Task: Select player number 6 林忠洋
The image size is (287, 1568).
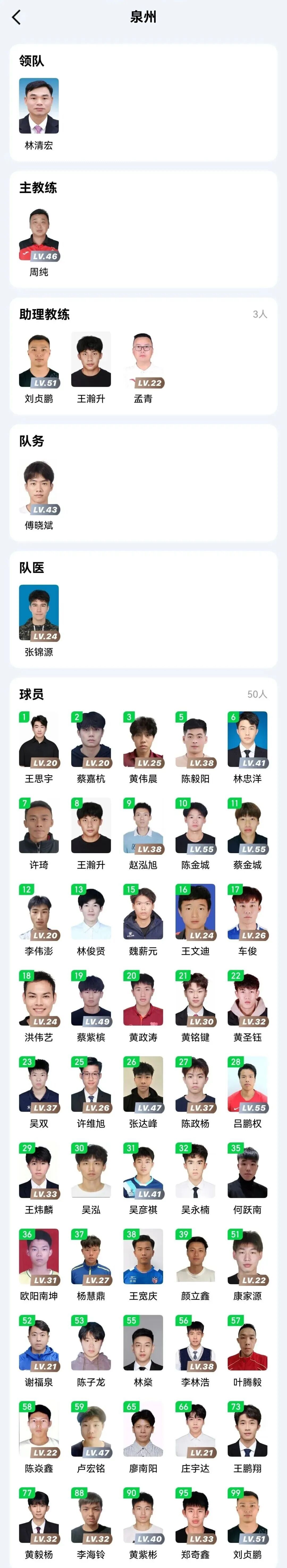Action: [247, 740]
